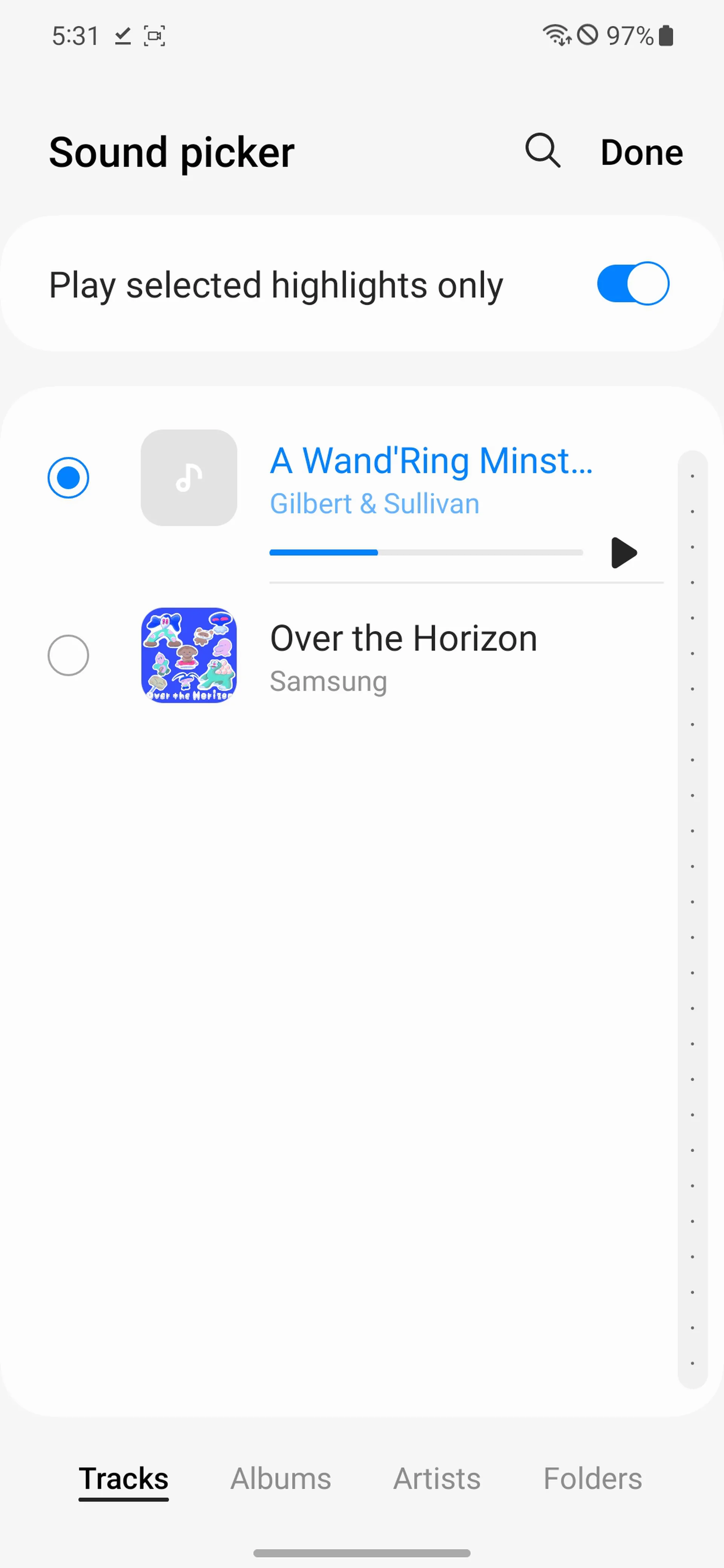
Task: Select the A Wand'Ring Minstrel radio button
Action: 68,478
